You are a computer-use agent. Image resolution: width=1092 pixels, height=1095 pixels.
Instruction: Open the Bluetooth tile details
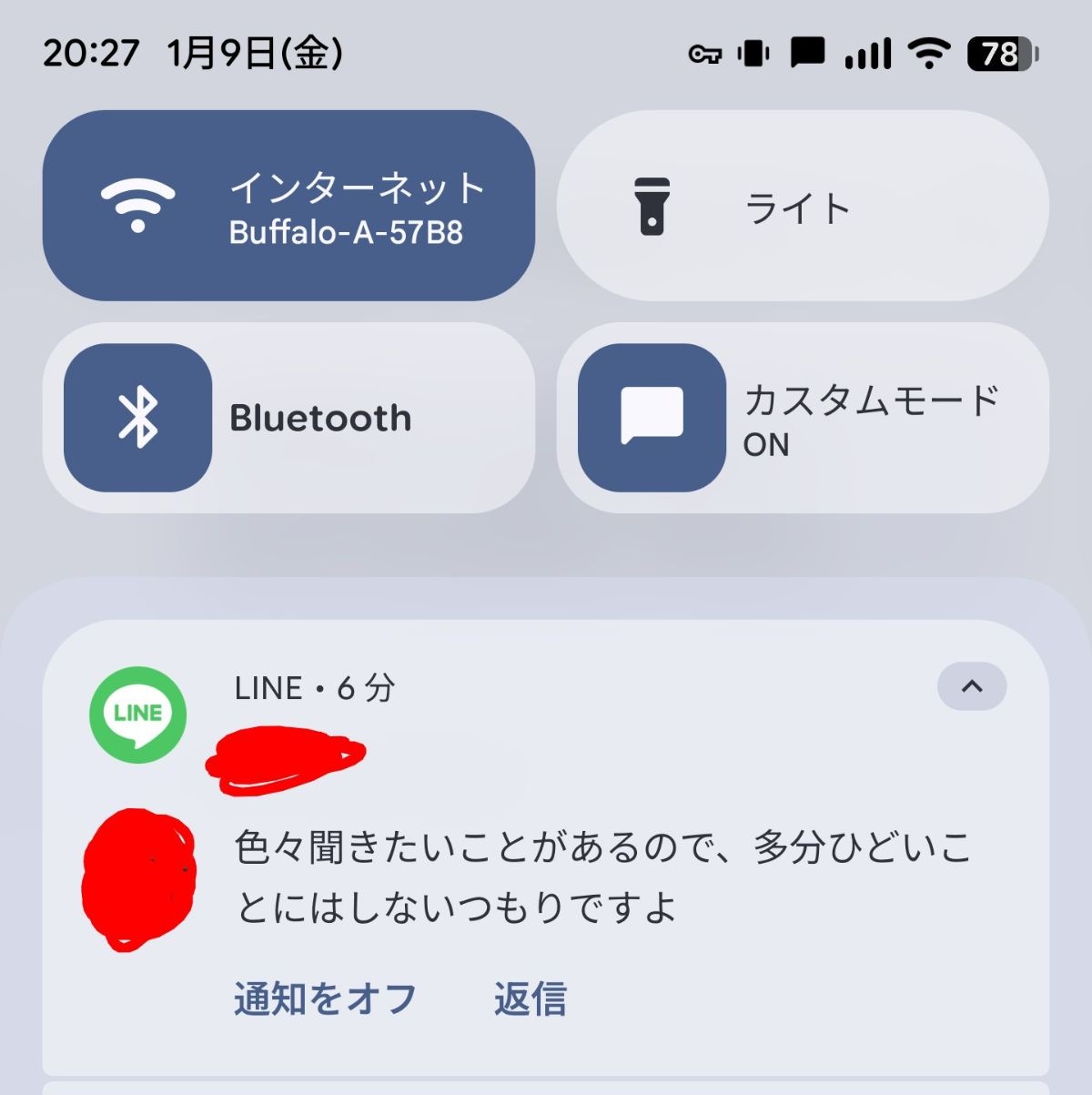click(x=364, y=418)
